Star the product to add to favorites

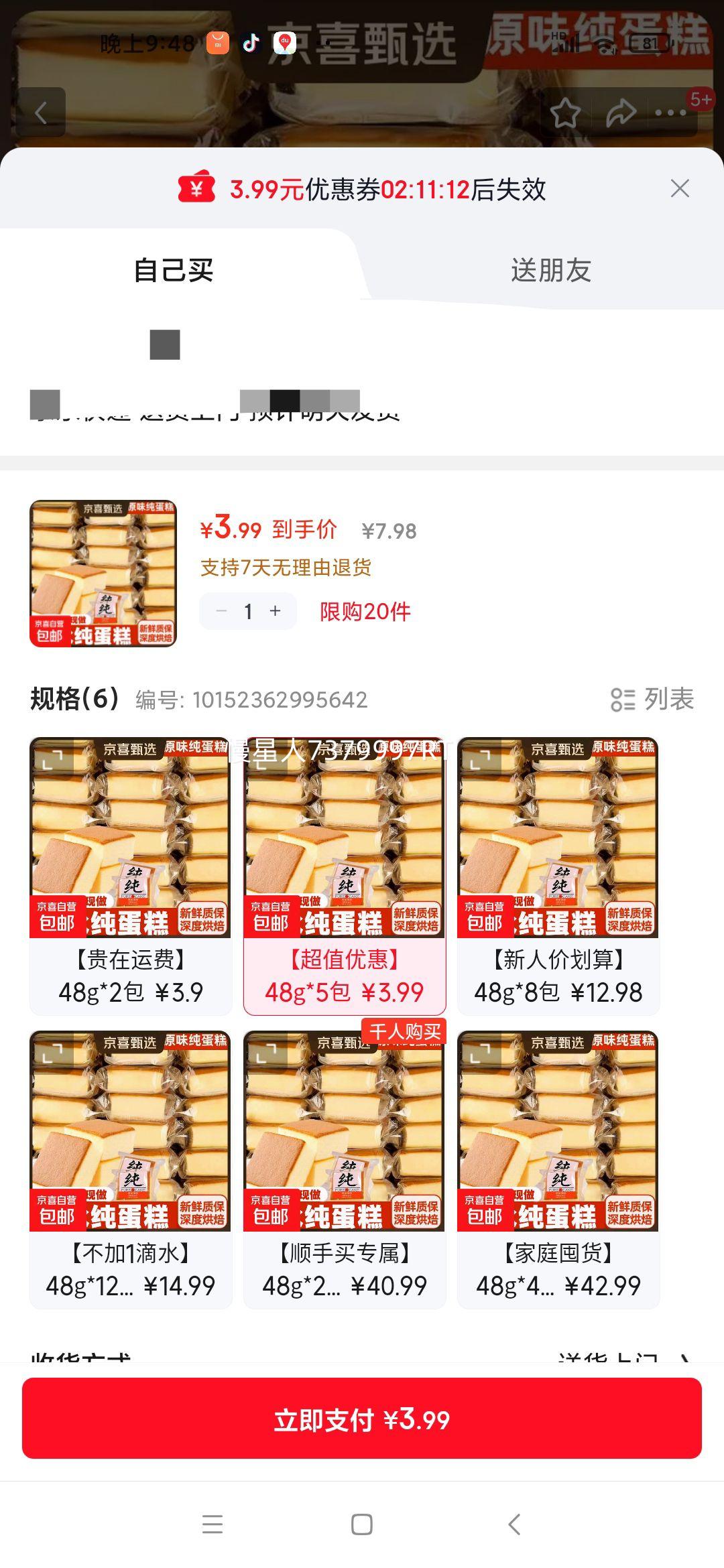pos(566,111)
